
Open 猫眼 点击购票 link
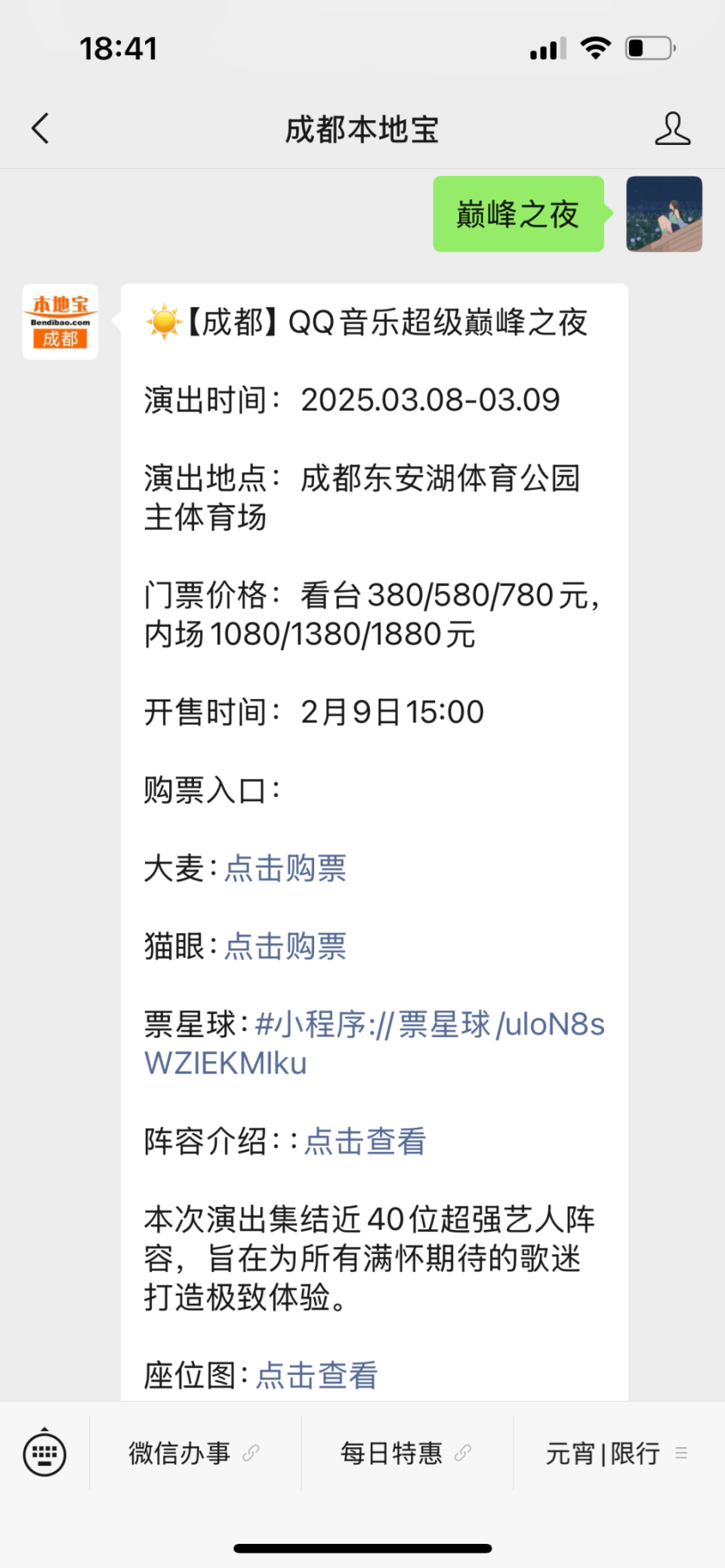tap(285, 946)
